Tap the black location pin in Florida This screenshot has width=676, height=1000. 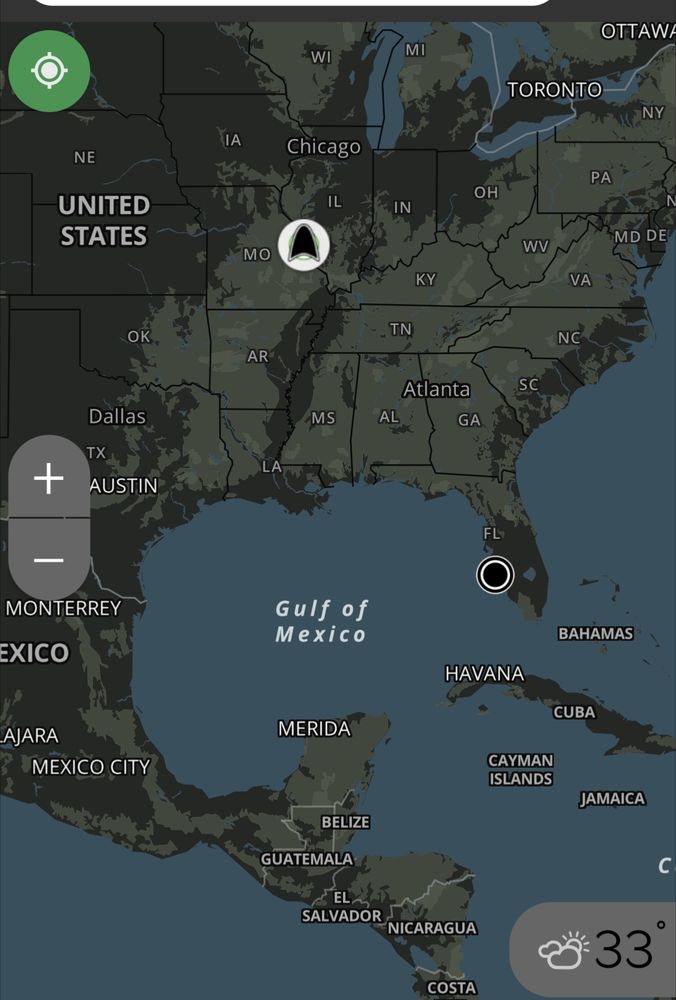pos(495,574)
